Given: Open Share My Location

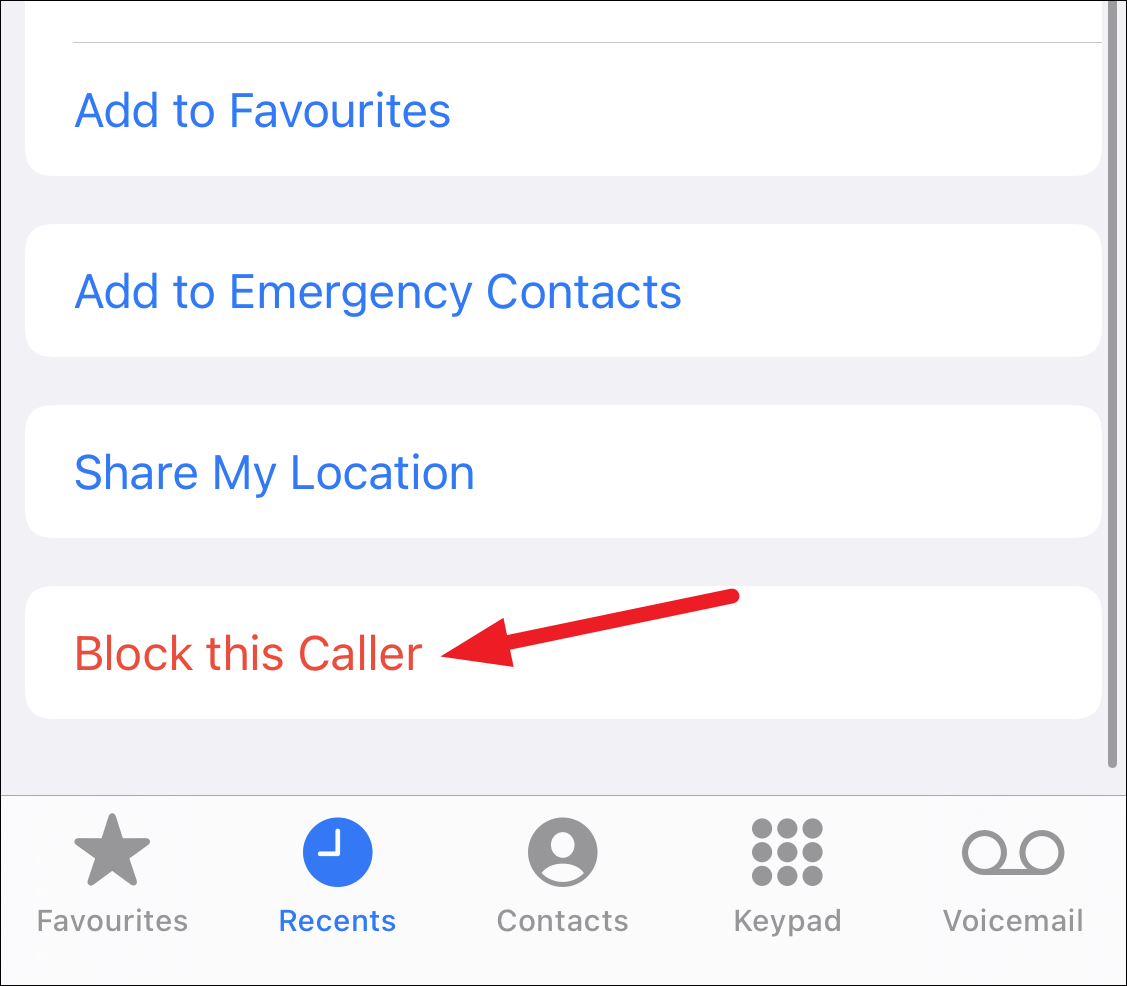Looking at the screenshot, I should click(563, 472).
